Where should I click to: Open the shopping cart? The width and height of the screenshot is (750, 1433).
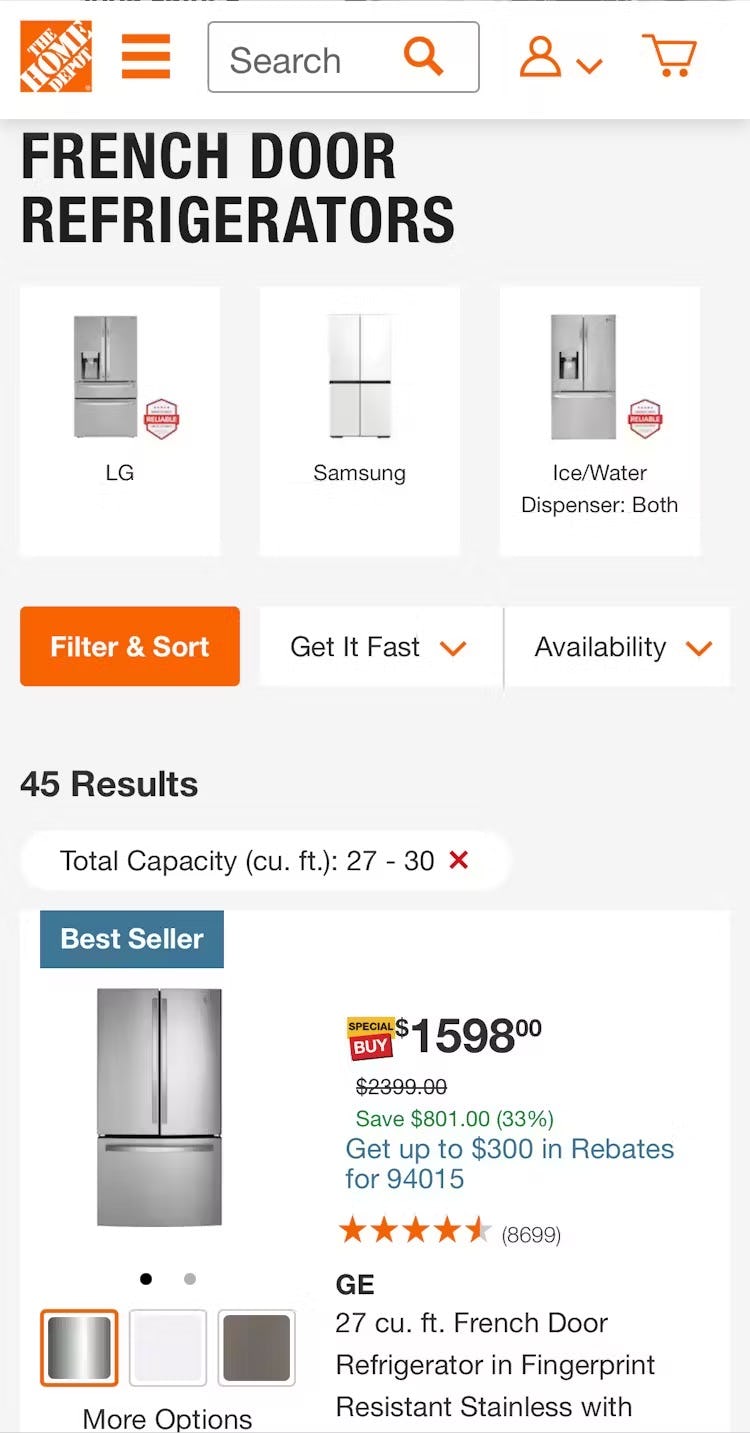point(669,56)
